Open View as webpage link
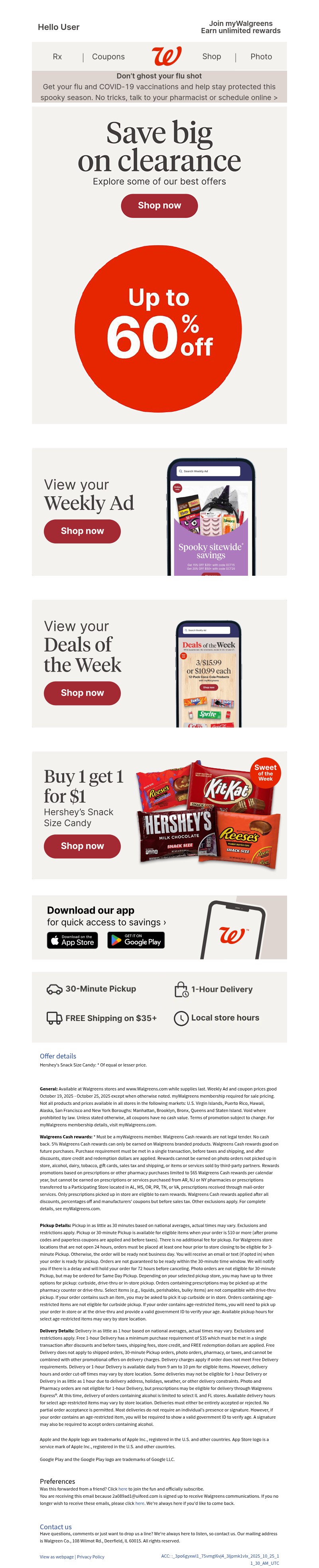This screenshot has width=319, height=1568. 57,1556
